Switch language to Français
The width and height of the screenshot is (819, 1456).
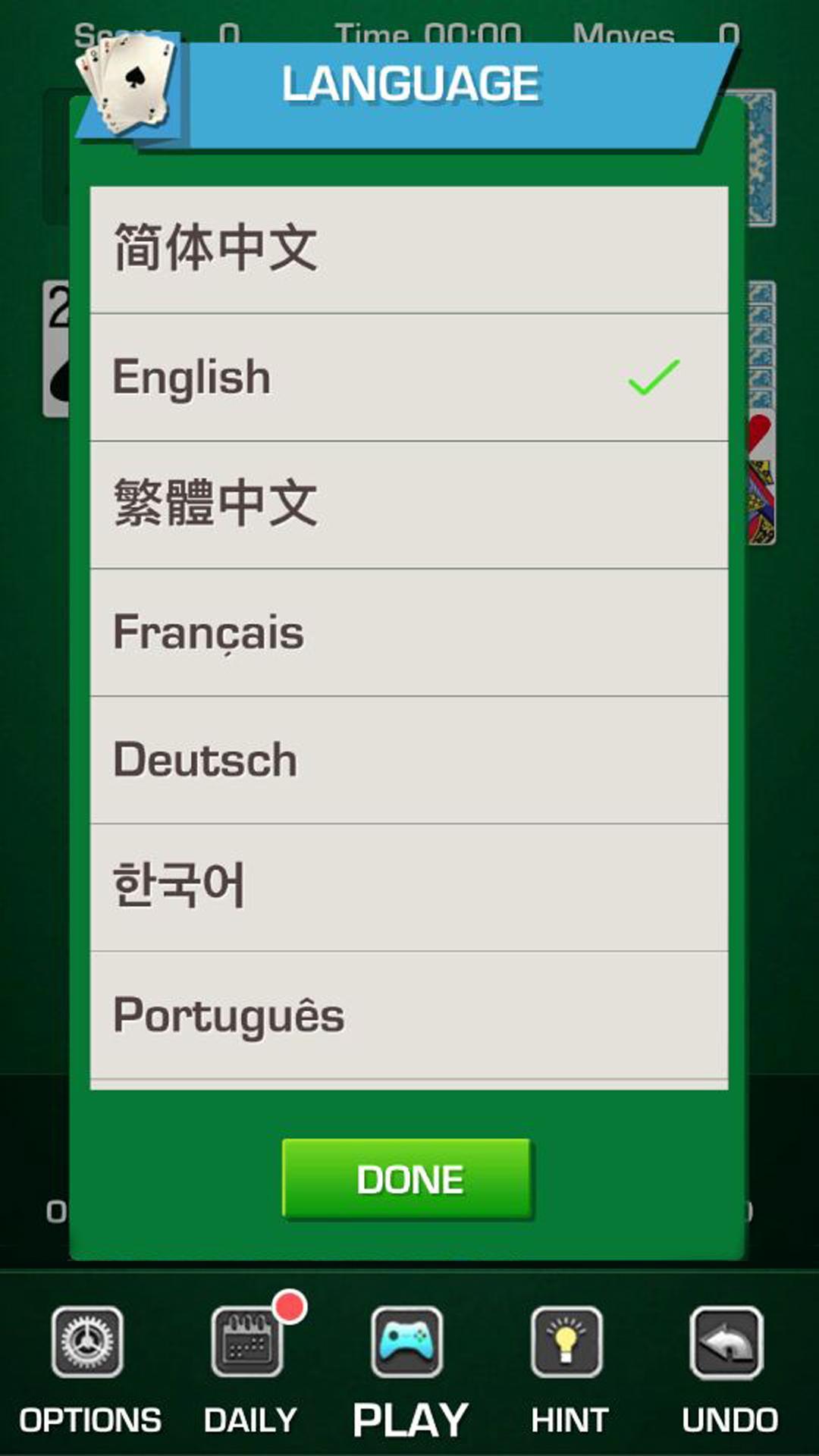(x=409, y=632)
